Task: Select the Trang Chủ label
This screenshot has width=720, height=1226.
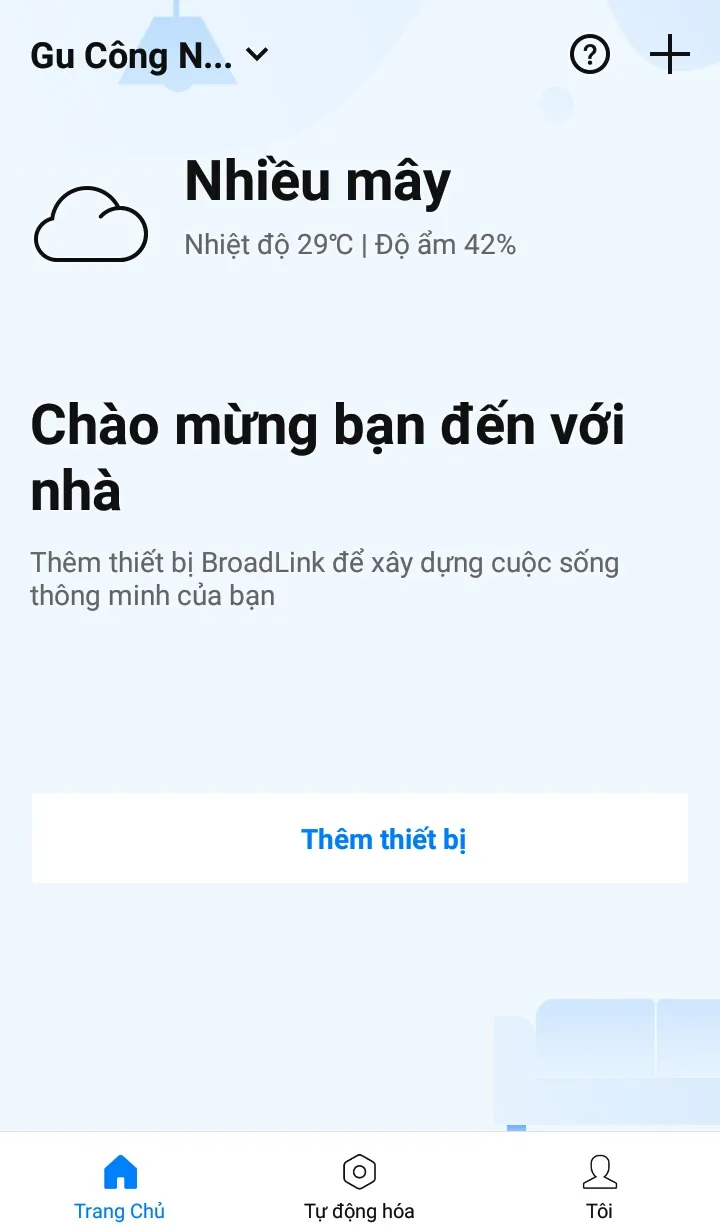Action: coord(120,1211)
